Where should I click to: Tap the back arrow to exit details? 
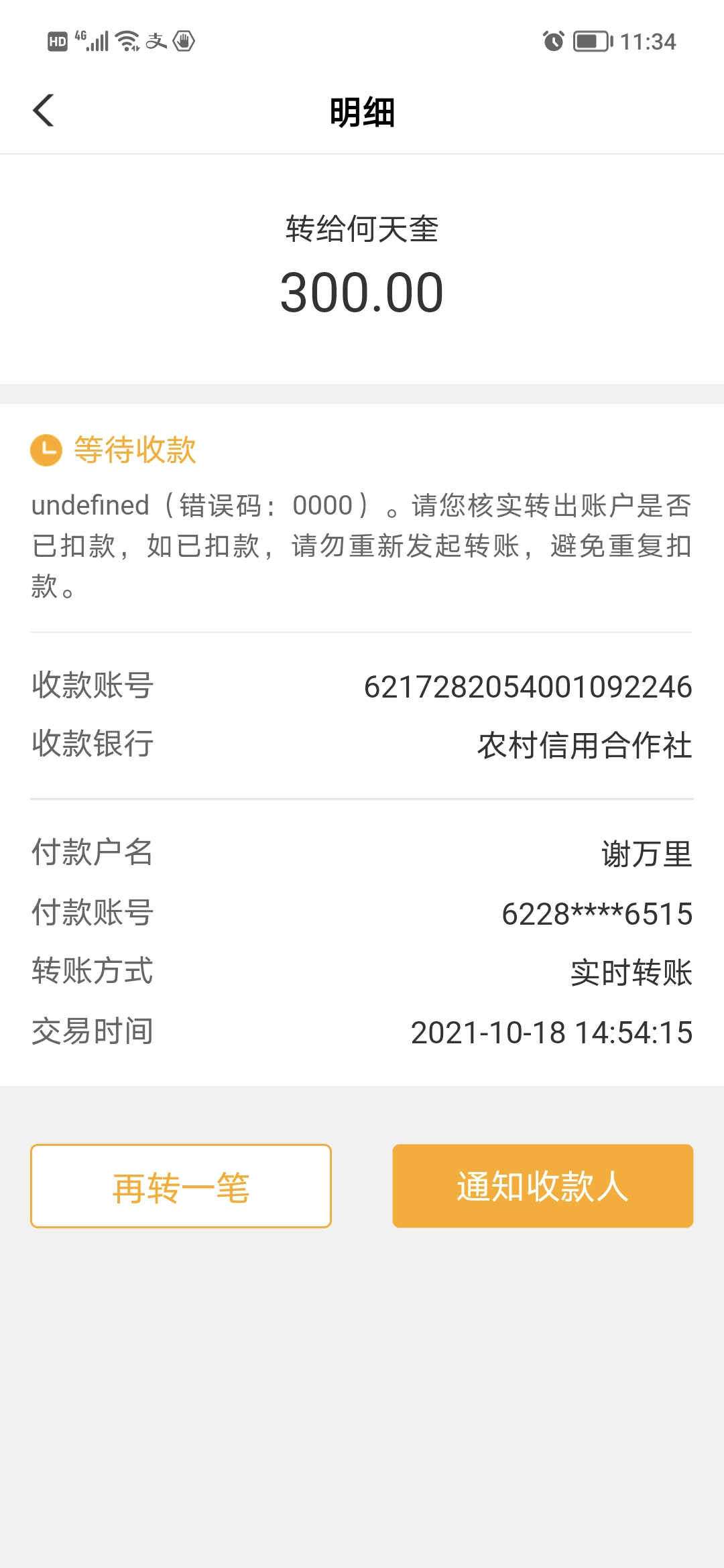pos(44,111)
